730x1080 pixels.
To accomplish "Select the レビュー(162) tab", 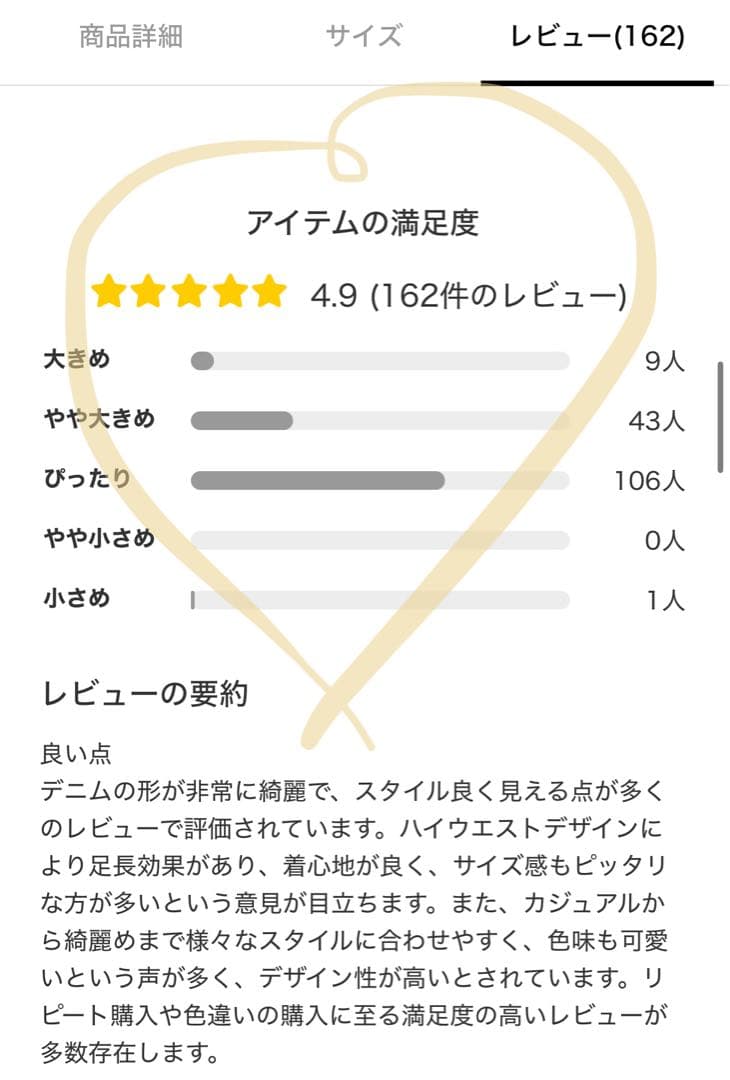I will [x=597, y=37].
